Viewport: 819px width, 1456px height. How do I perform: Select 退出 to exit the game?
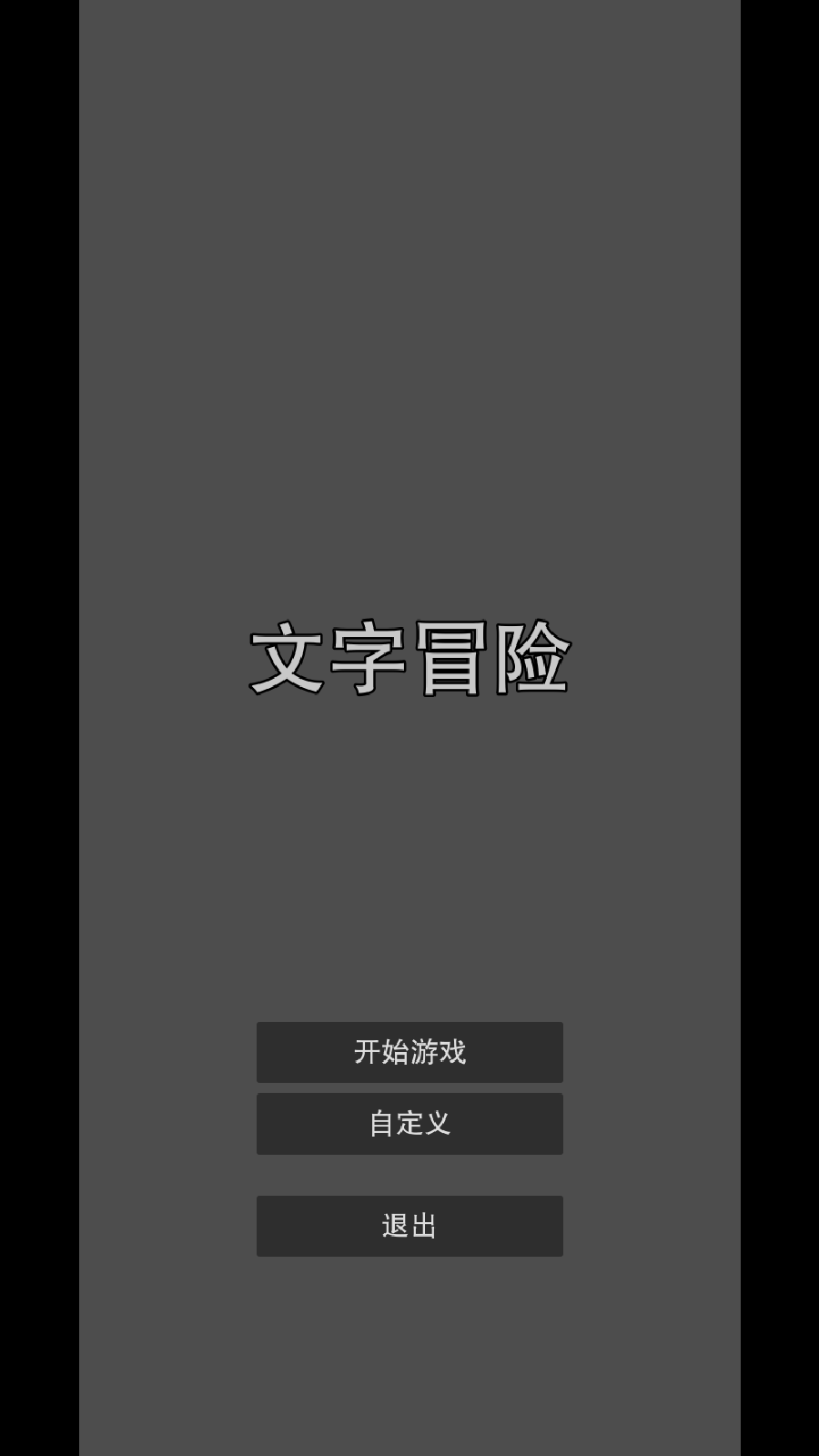click(x=409, y=1226)
